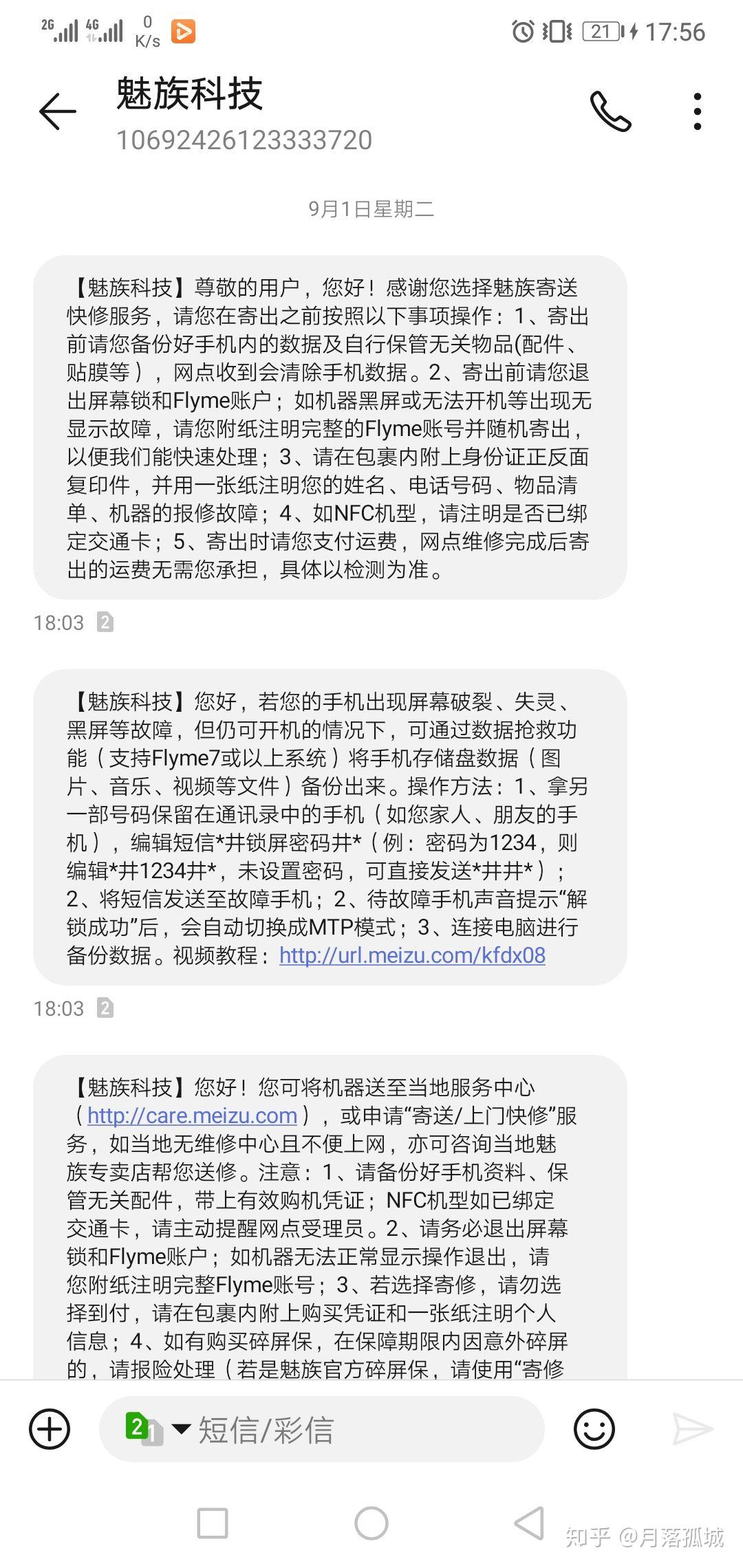Go back to the message list

pos(58,111)
